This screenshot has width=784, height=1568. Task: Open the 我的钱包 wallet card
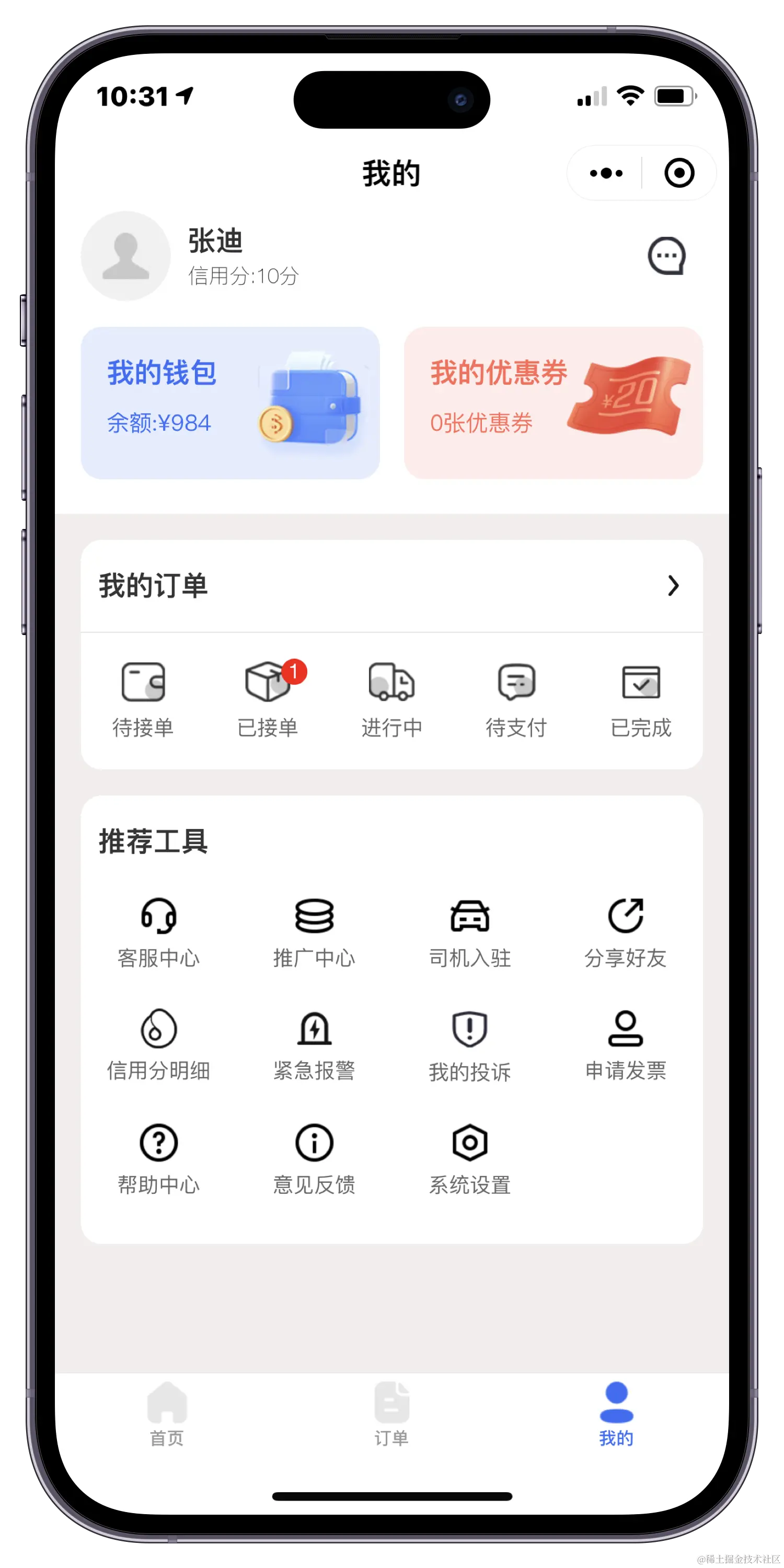[230, 402]
